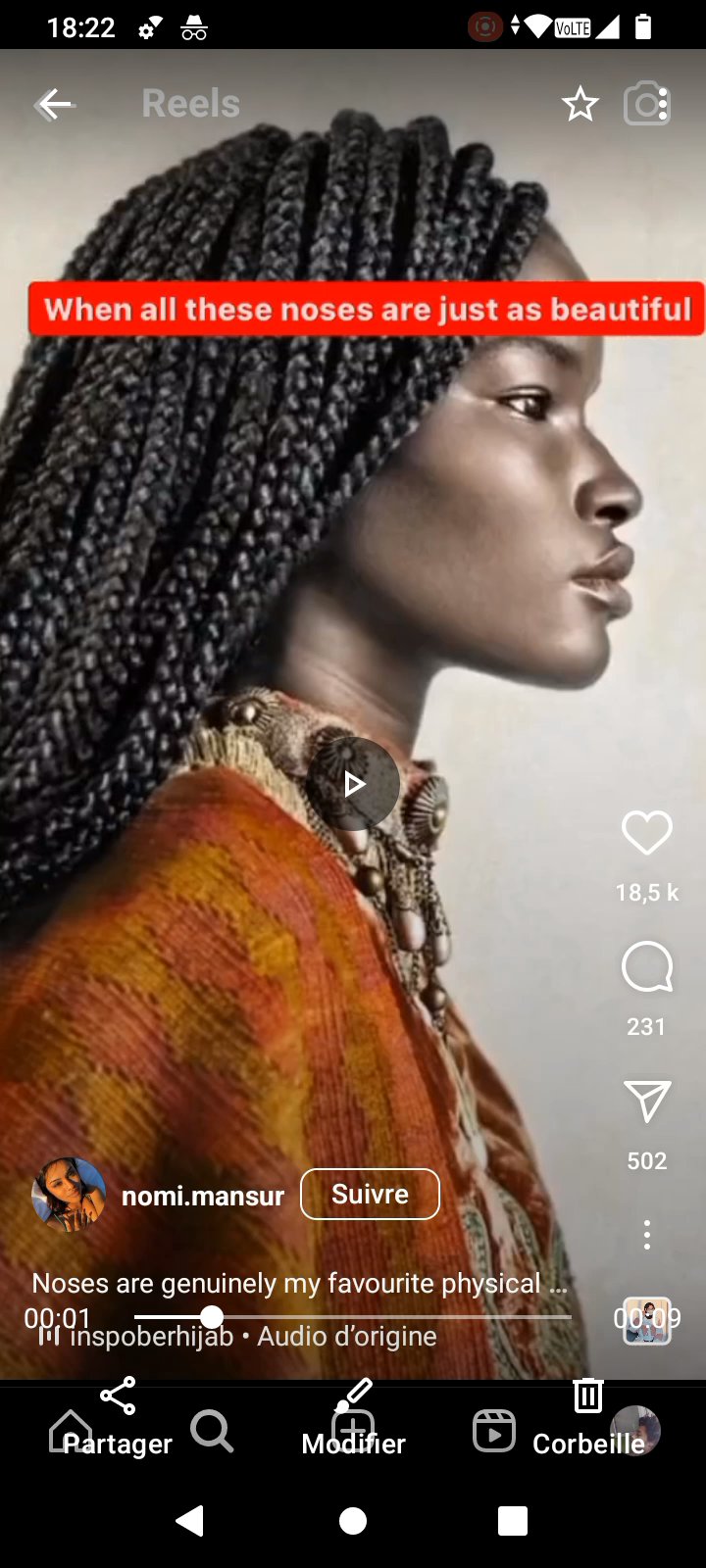
Task: Like this reel with the heart
Action: click(647, 833)
